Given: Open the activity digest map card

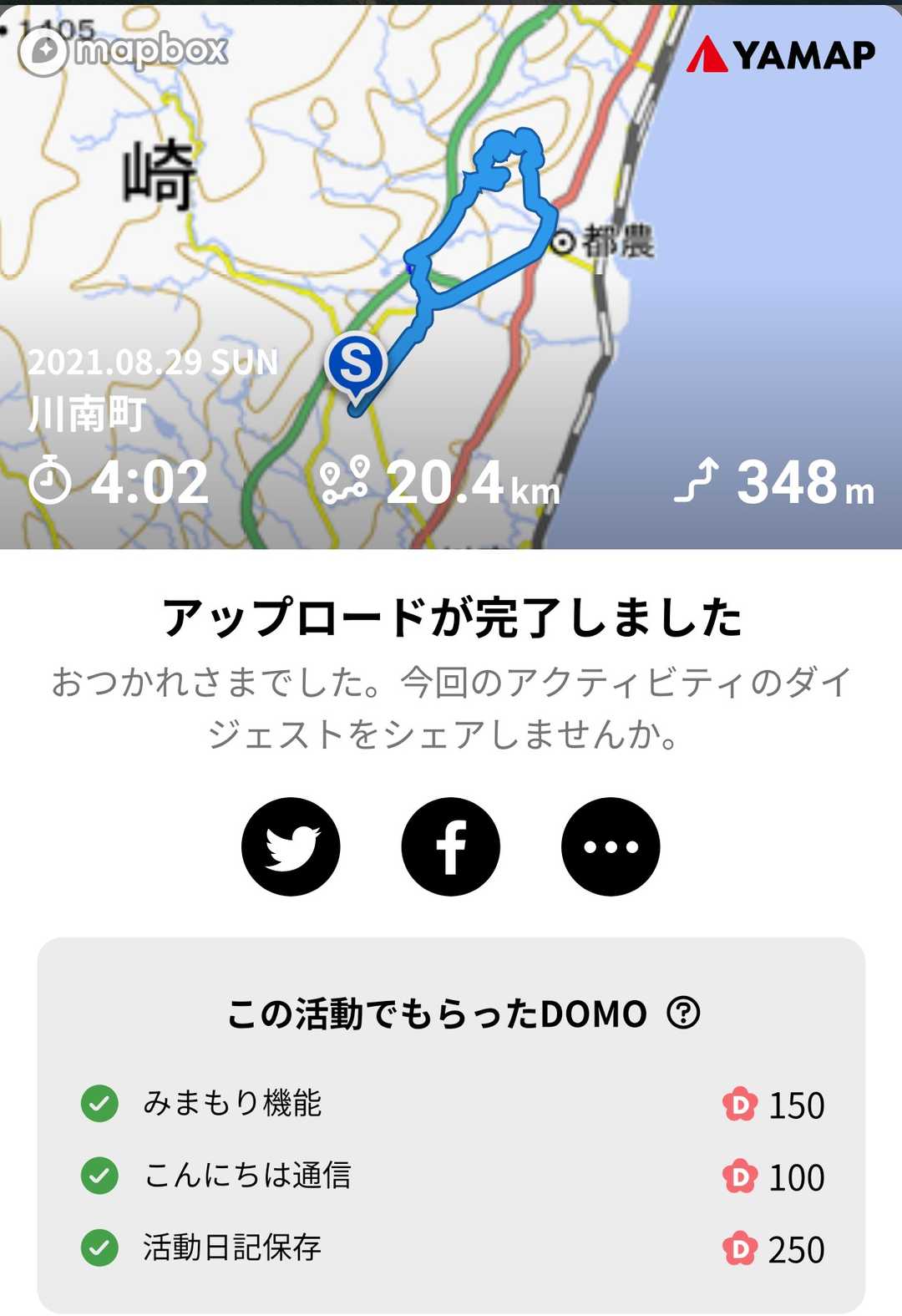Looking at the screenshot, I should point(451,276).
